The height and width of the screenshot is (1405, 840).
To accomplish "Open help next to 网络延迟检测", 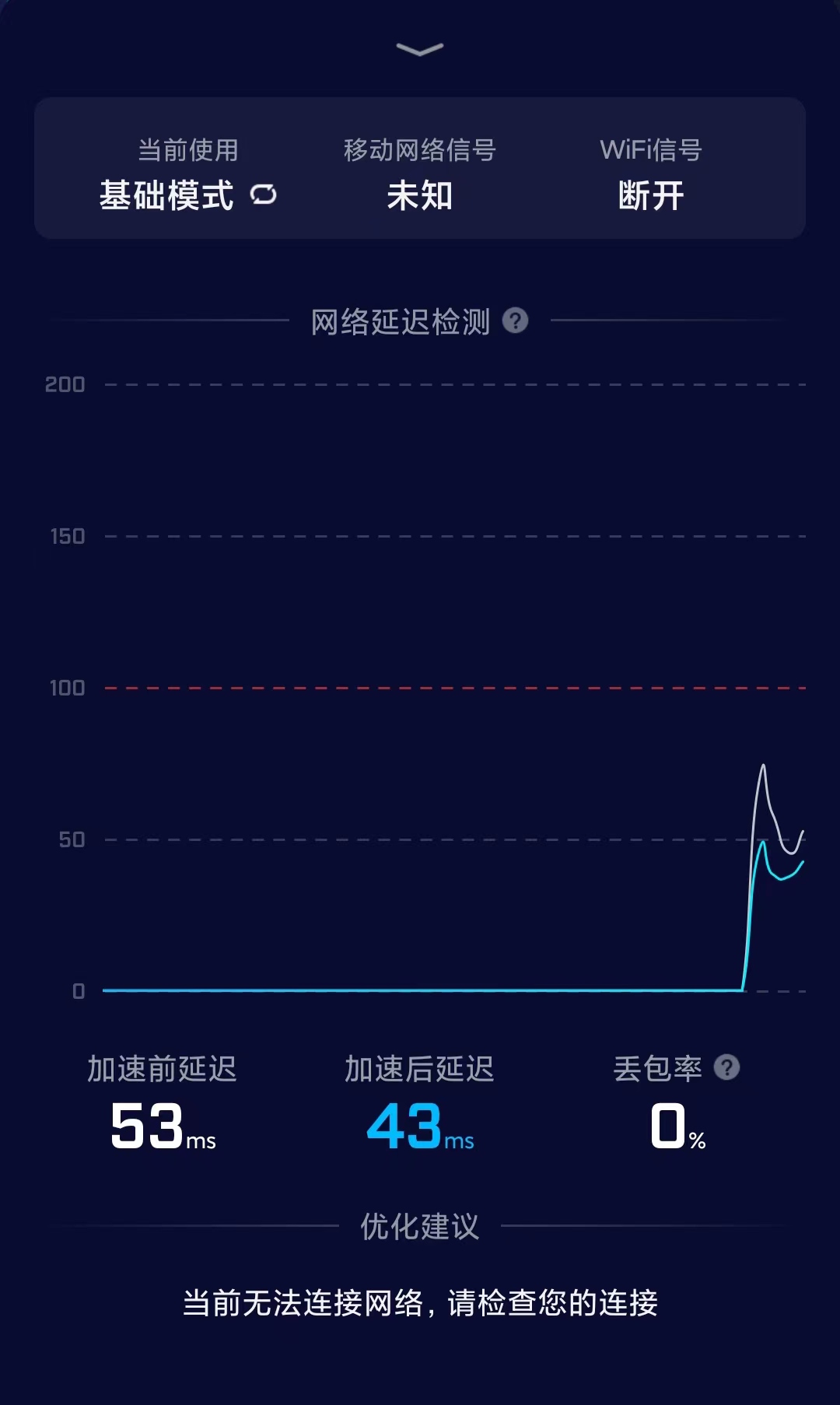I will (515, 321).
